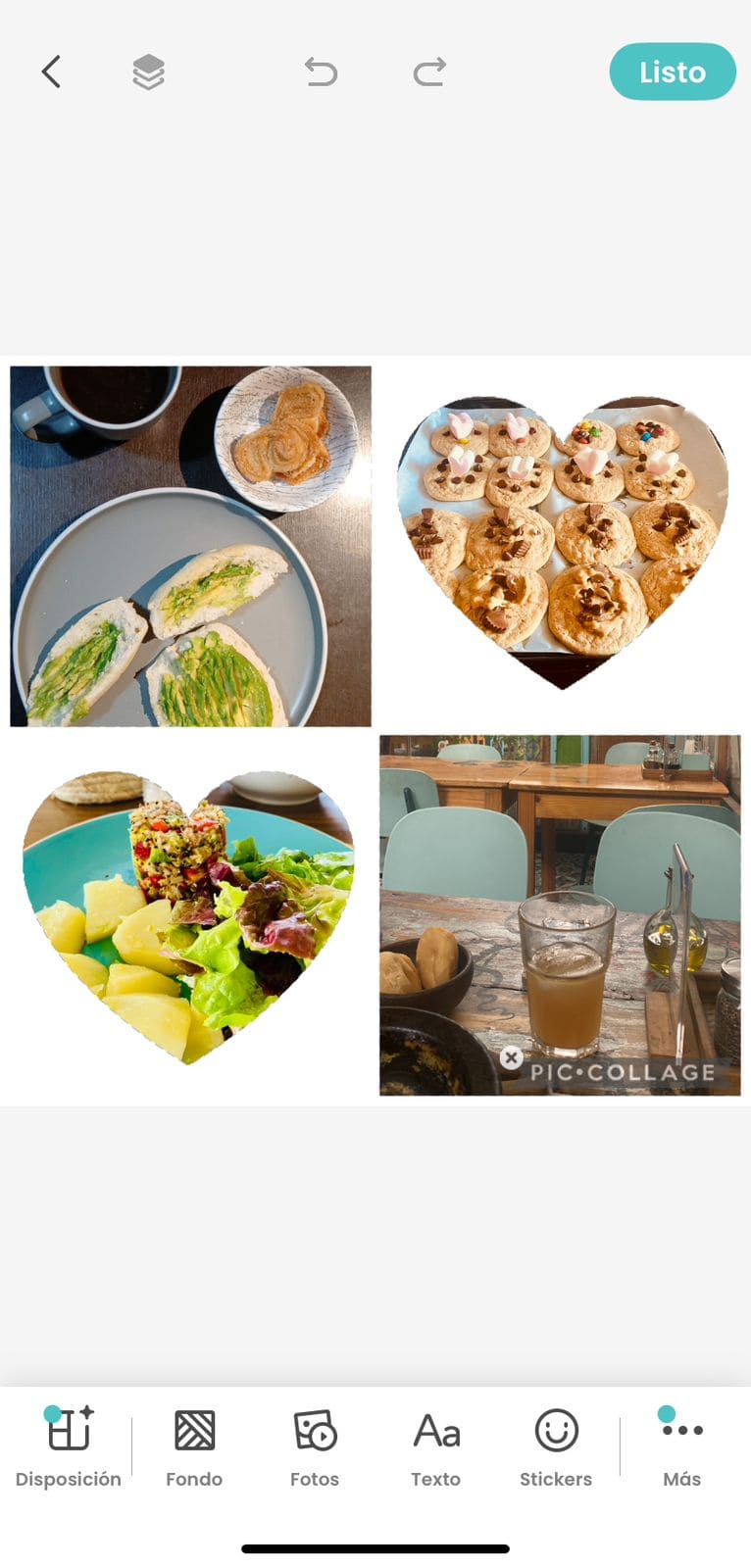This screenshot has height=1568, width=751.
Task: Redo the last undone edit
Action: pos(427,72)
